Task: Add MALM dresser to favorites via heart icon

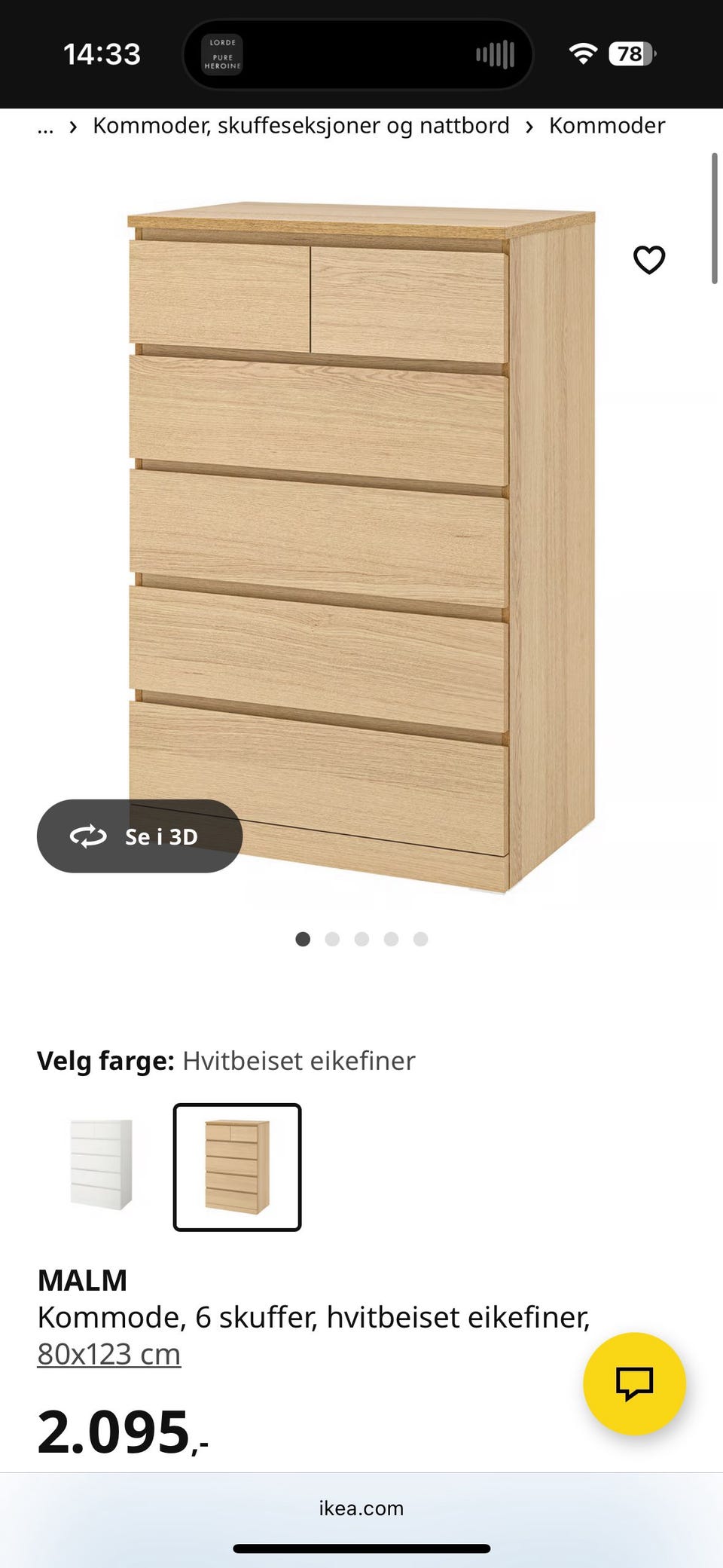Action: coord(649,259)
